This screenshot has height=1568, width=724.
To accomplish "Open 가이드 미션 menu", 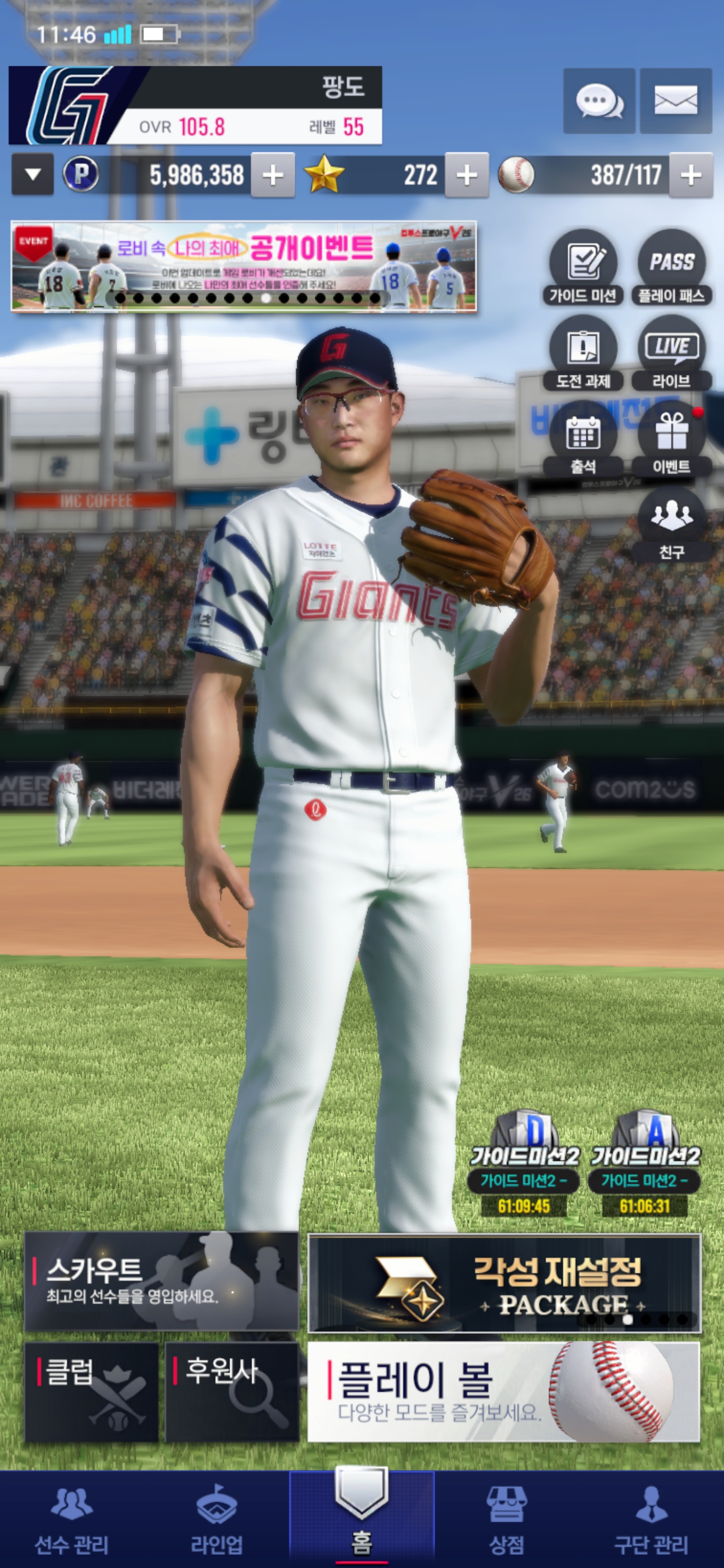I will 583,268.
